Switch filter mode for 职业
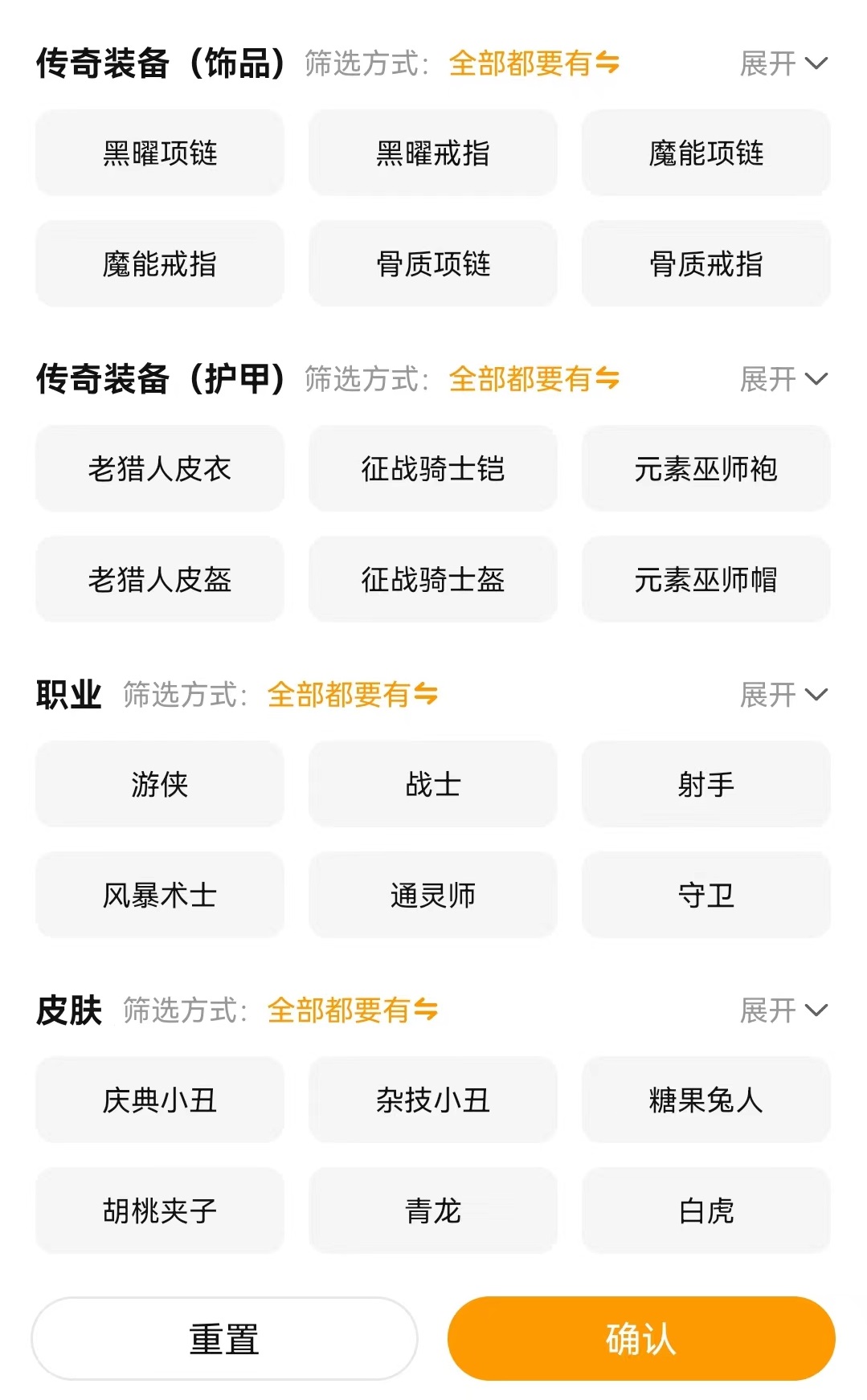The height and width of the screenshot is (1400, 867). (352, 695)
